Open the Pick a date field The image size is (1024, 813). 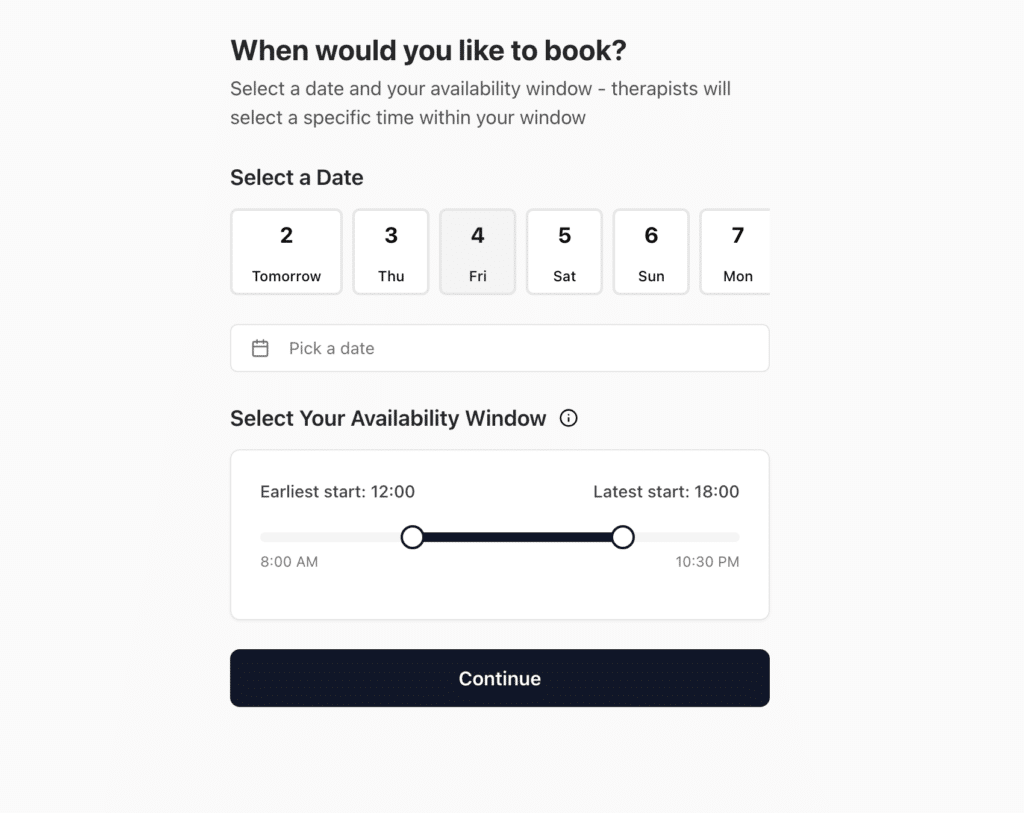(500, 348)
